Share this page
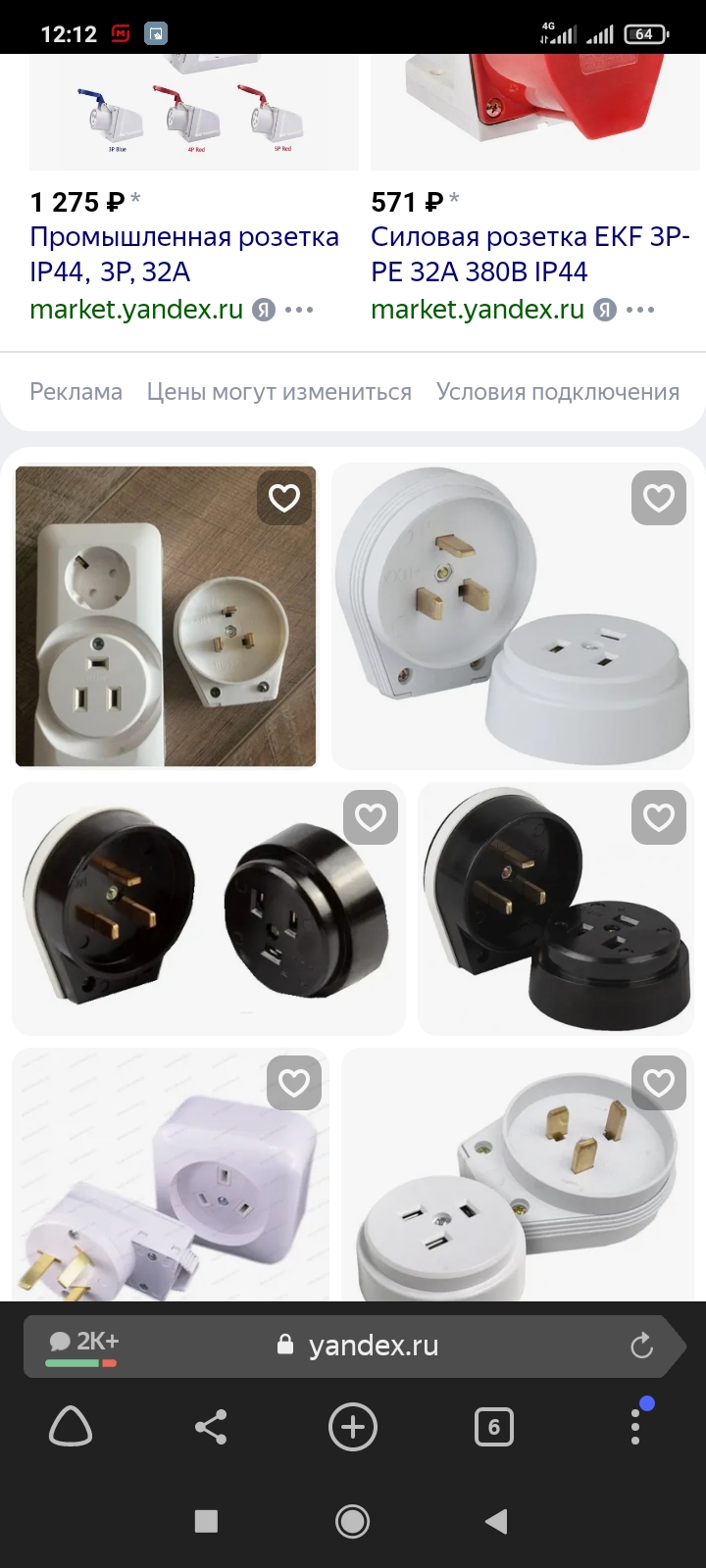706x1568 pixels. pos(211,1427)
